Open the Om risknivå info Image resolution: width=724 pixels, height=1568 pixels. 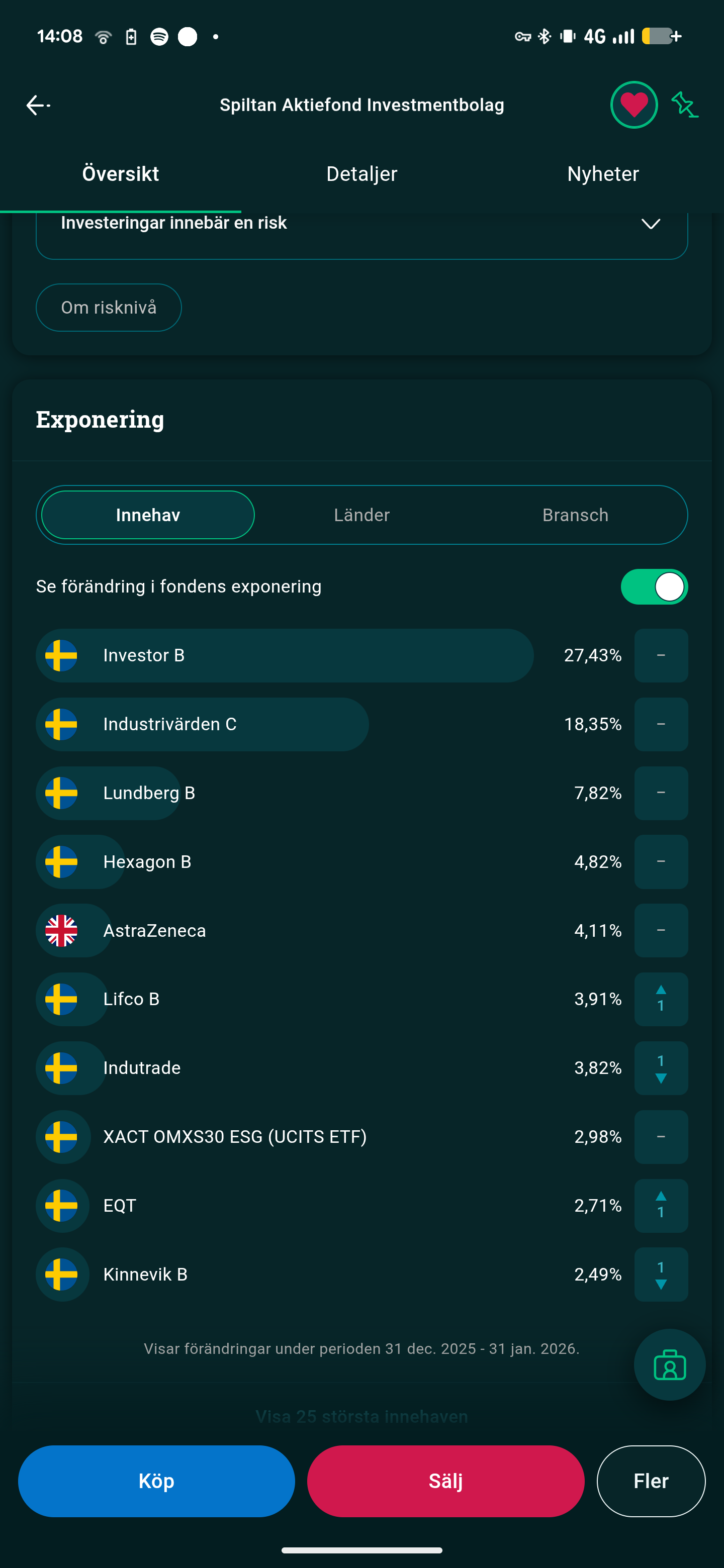(109, 308)
